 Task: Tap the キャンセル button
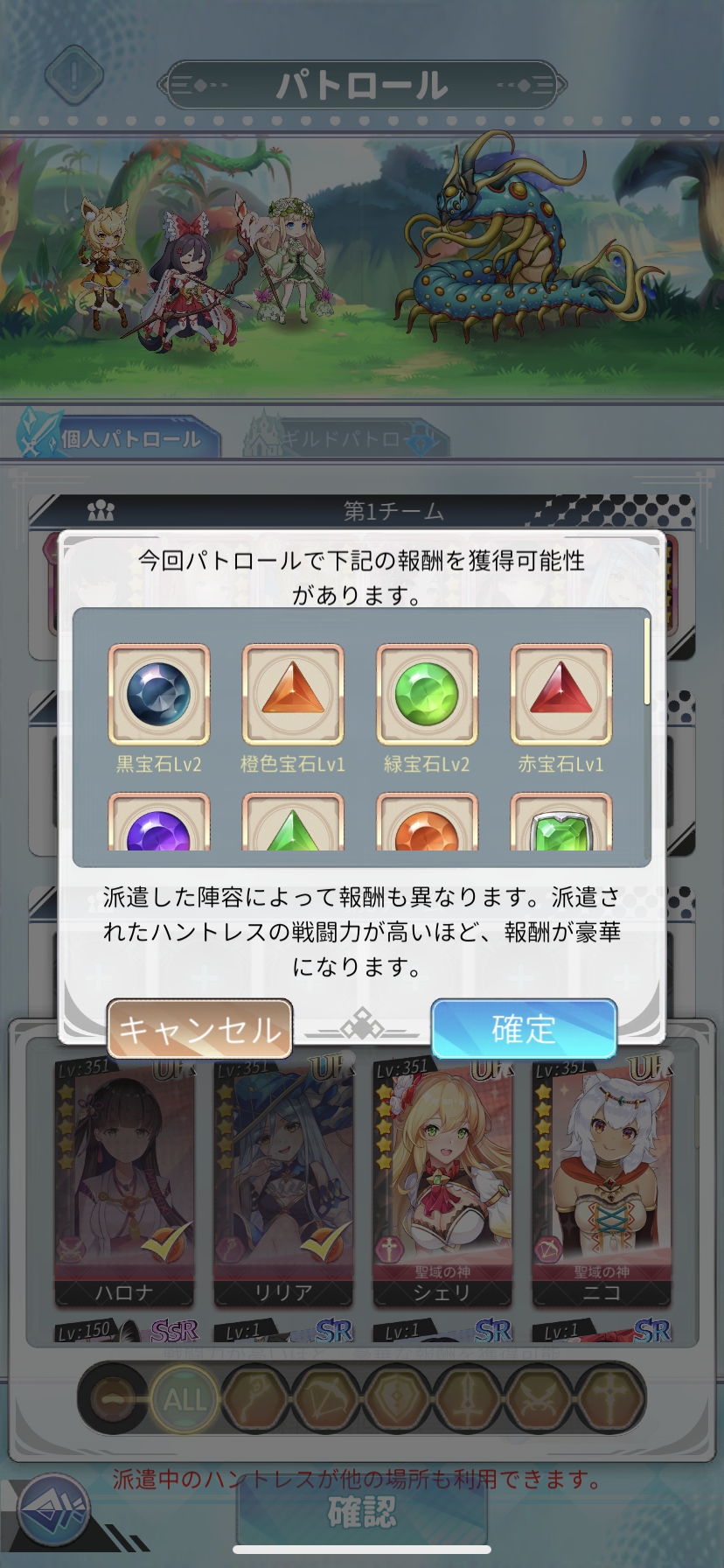199,1029
